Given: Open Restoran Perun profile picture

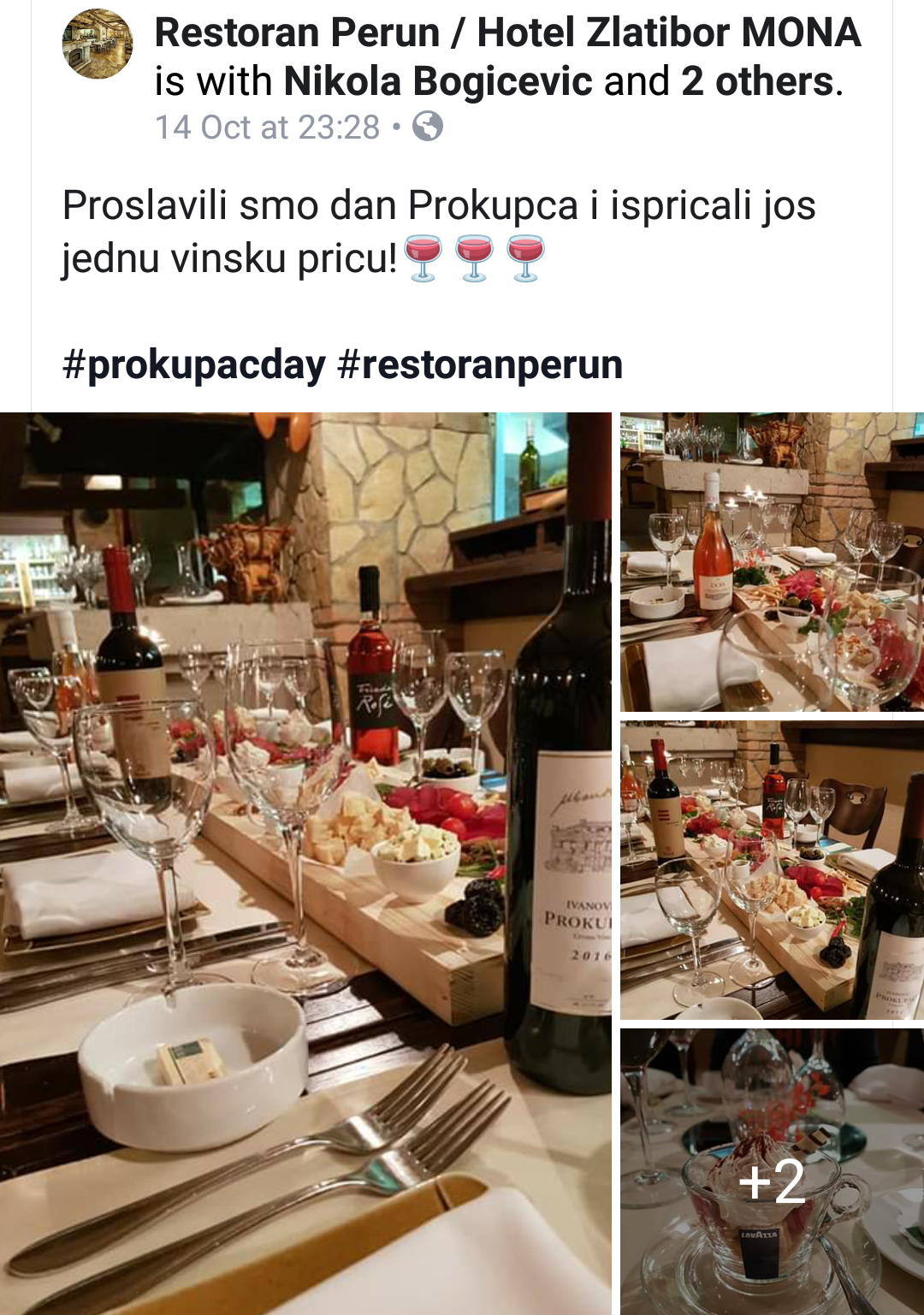Looking at the screenshot, I should (x=98, y=44).
